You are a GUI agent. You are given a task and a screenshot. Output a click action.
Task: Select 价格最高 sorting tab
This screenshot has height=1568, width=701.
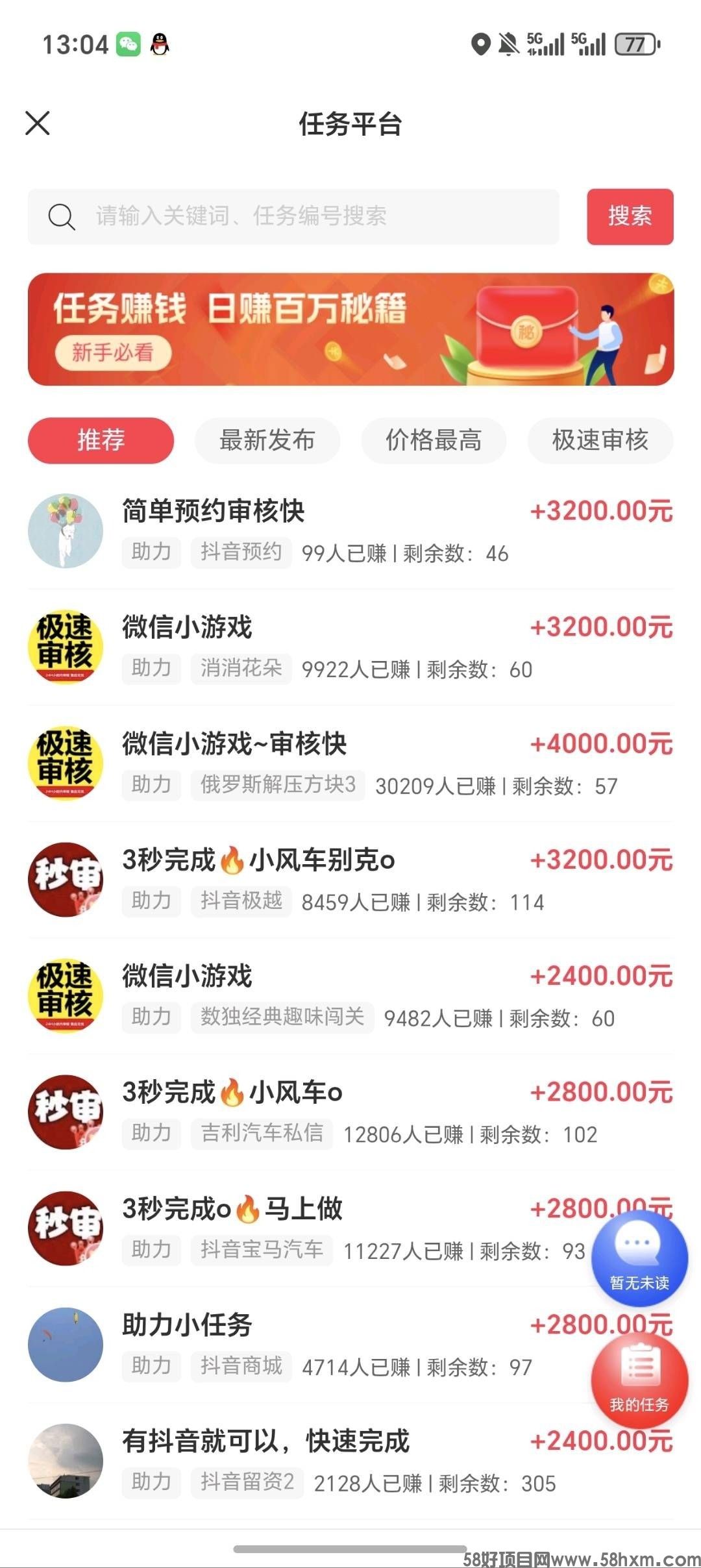[433, 440]
